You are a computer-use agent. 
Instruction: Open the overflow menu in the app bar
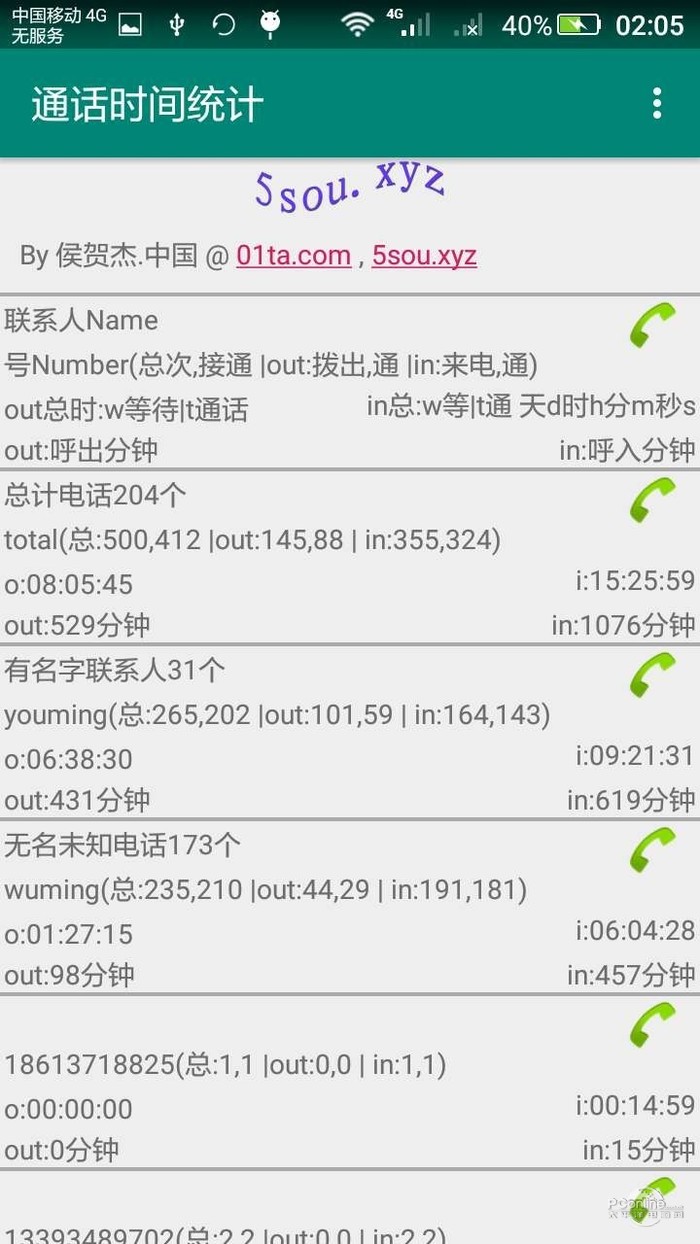coord(657,103)
